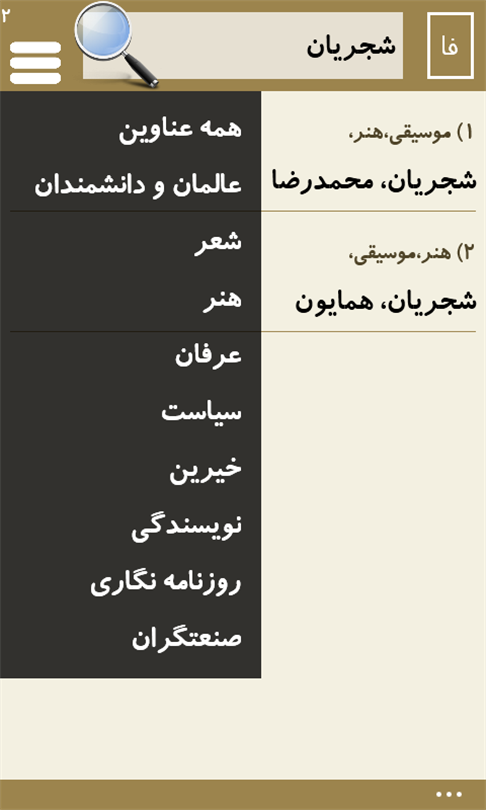Select the نویسندگی category
486x810 pixels.
click(186, 526)
